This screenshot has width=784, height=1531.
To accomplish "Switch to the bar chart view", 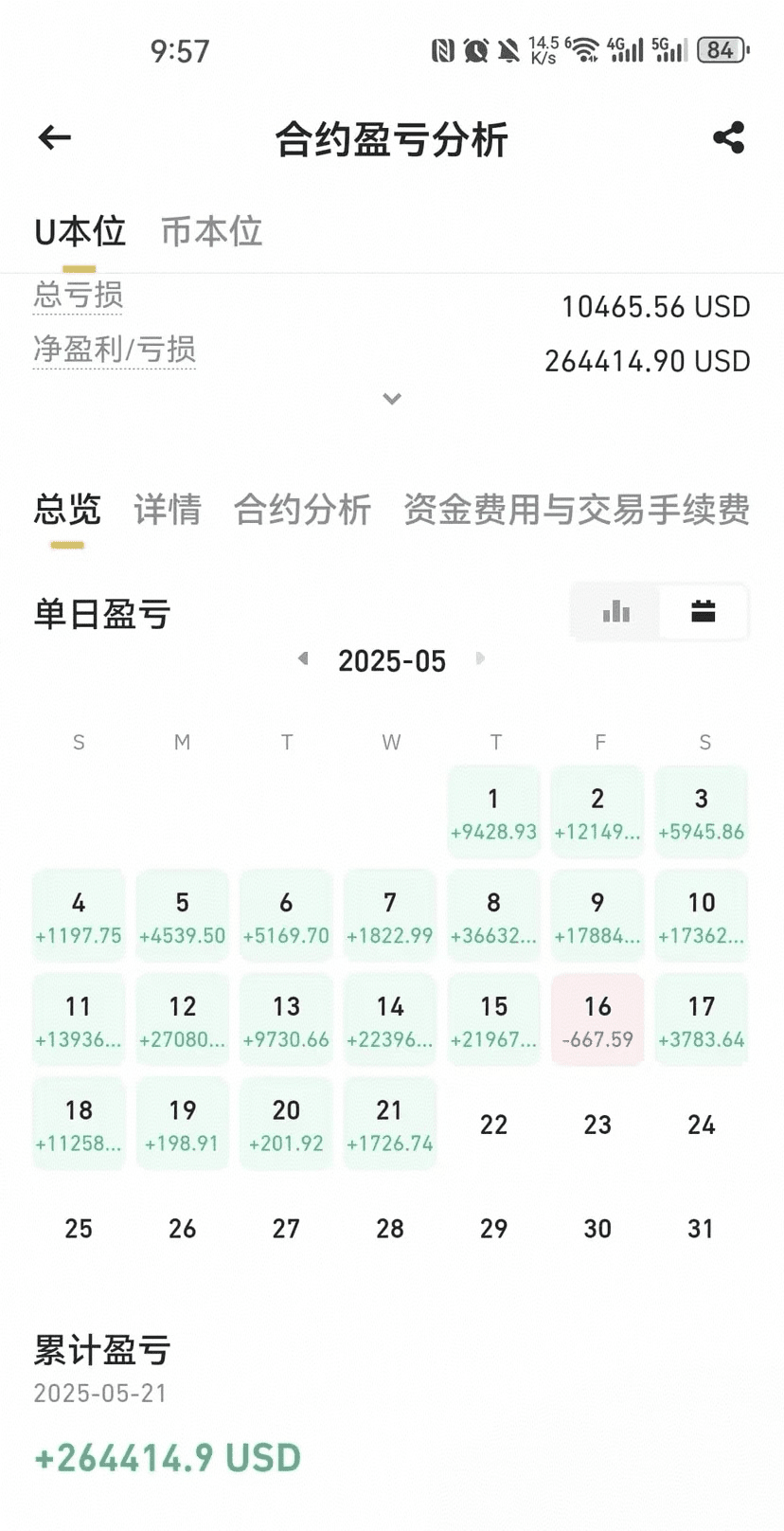I will pos(616,612).
